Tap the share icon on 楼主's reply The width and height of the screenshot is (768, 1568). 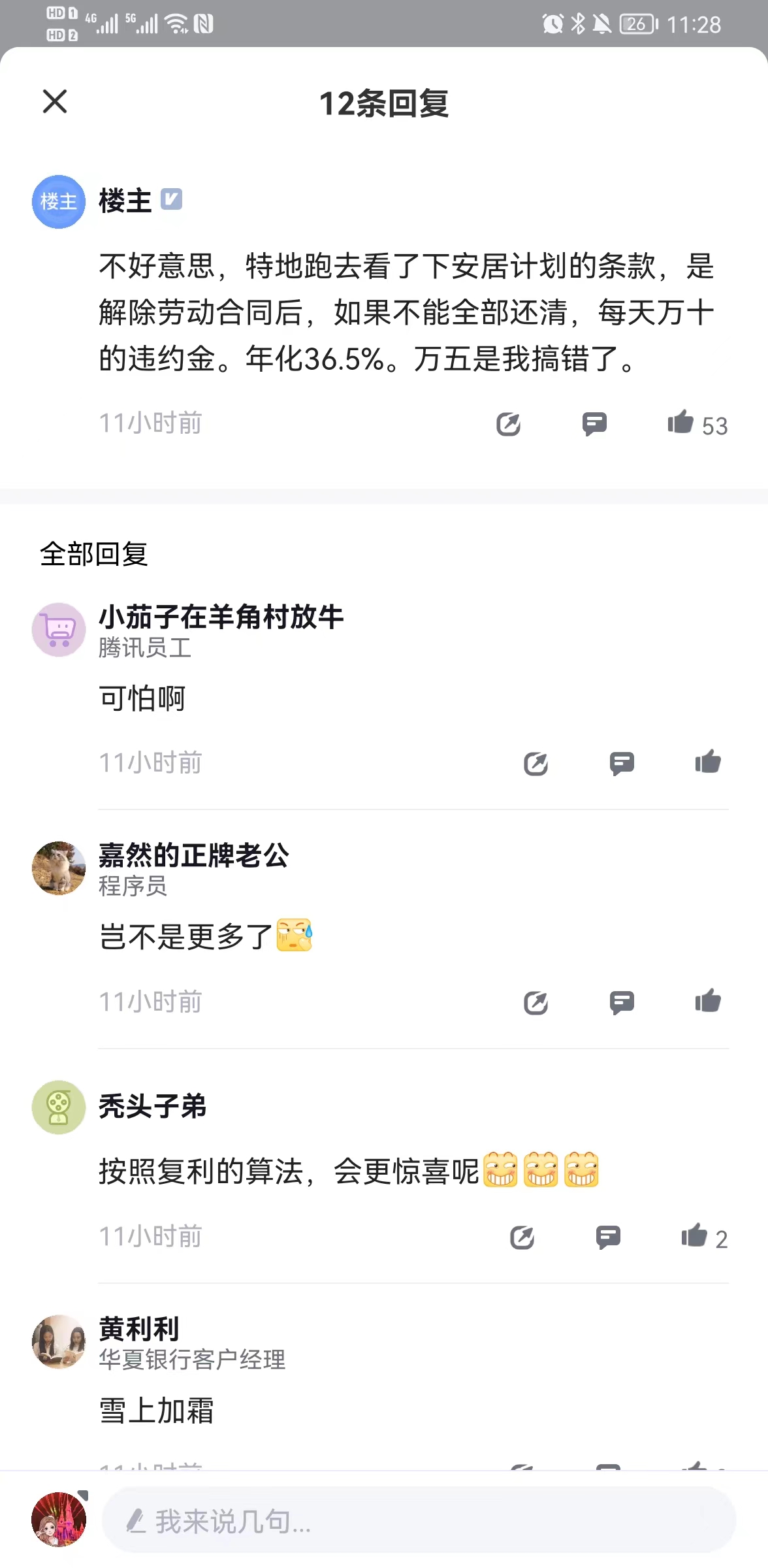[x=509, y=424]
